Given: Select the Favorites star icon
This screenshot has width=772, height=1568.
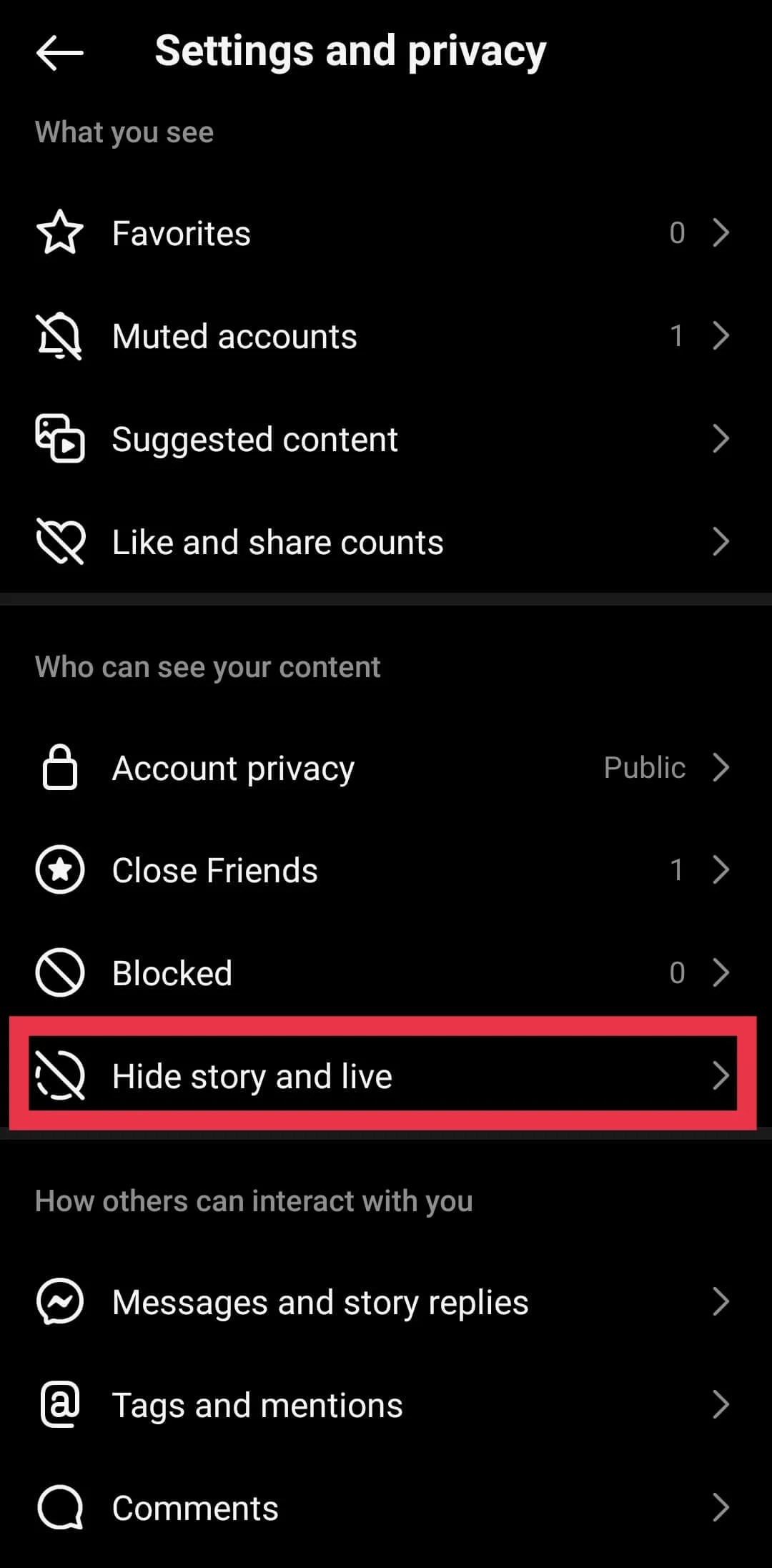Looking at the screenshot, I should (60, 232).
